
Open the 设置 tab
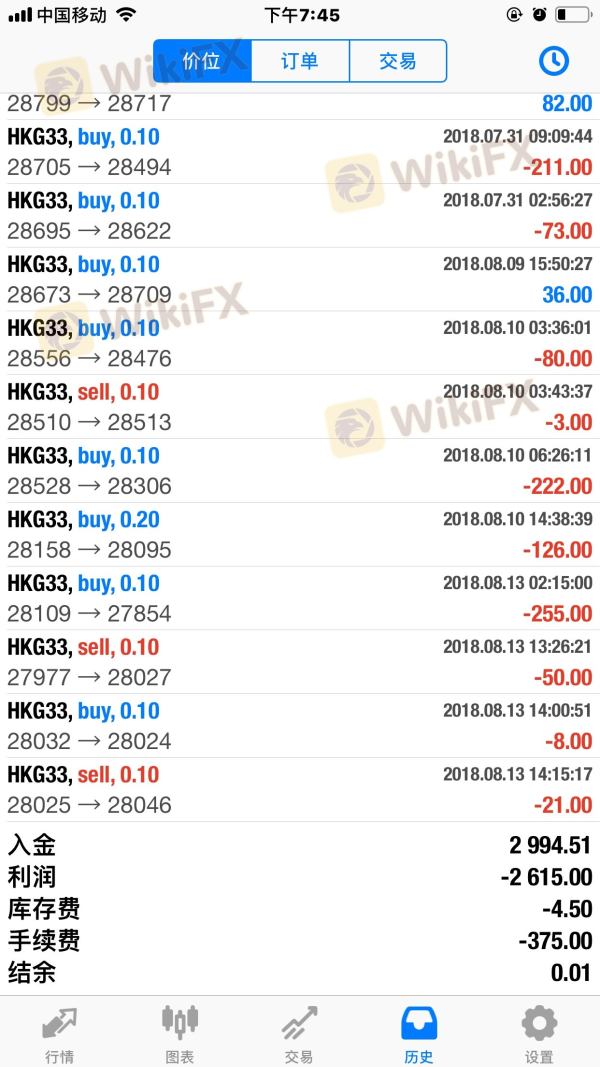point(539,1034)
